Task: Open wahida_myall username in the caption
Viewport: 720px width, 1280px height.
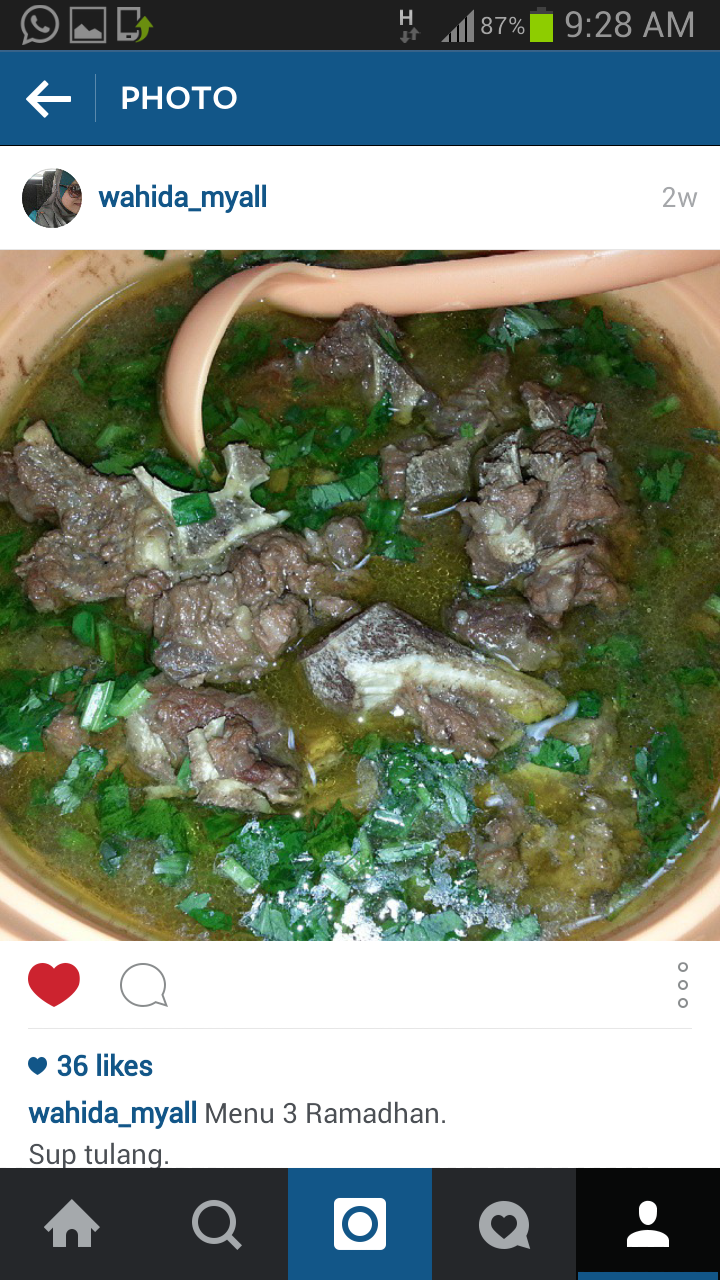Action: pyautogui.click(x=112, y=1113)
